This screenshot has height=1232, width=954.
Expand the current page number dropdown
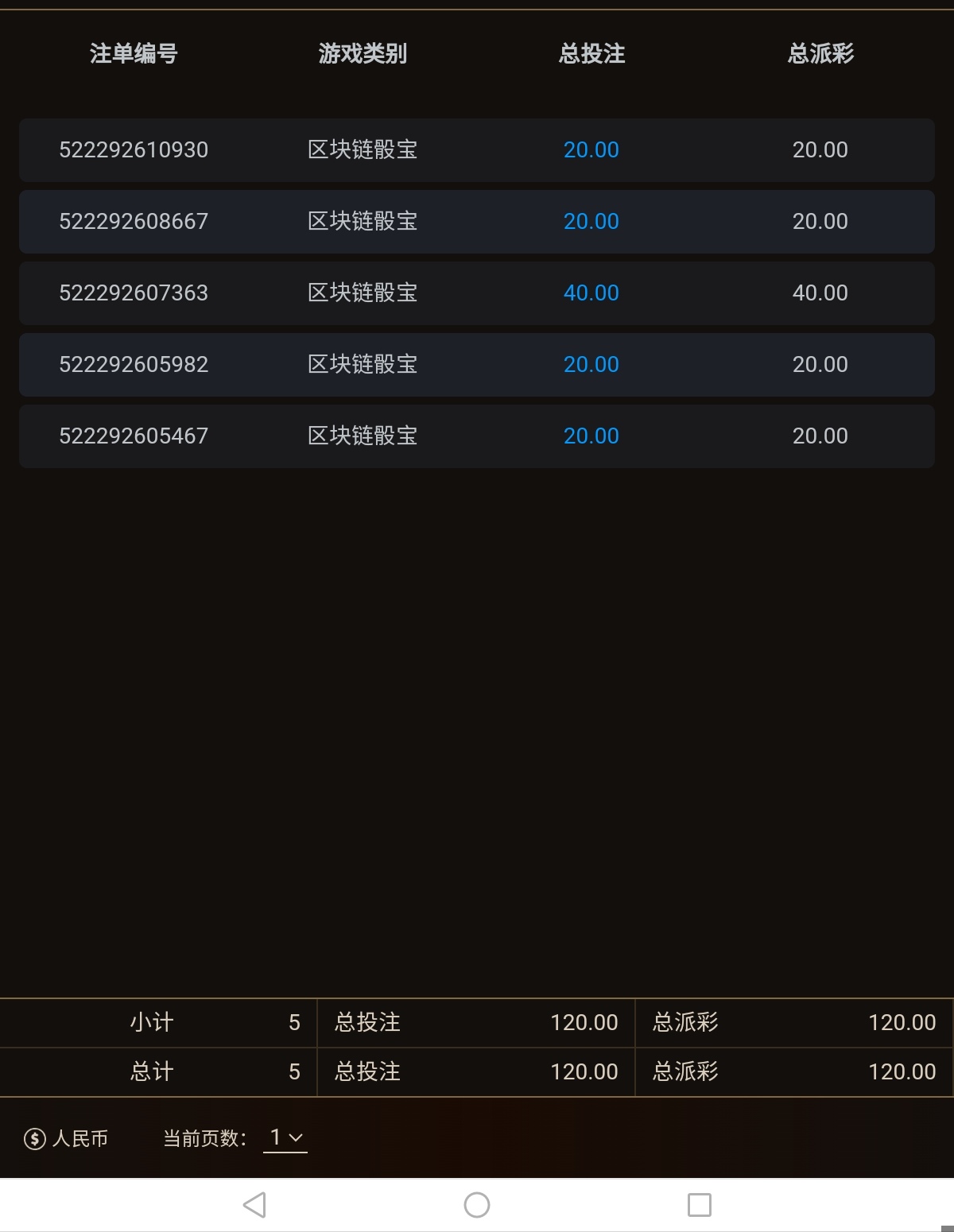coord(285,1138)
